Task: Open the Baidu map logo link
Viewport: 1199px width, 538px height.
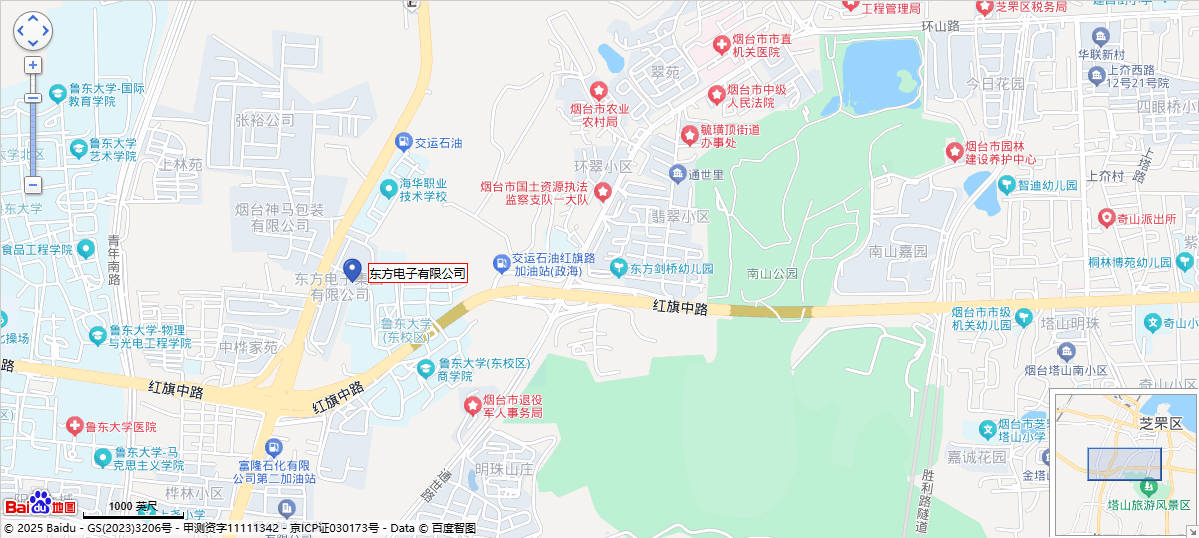Action: tap(40, 505)
